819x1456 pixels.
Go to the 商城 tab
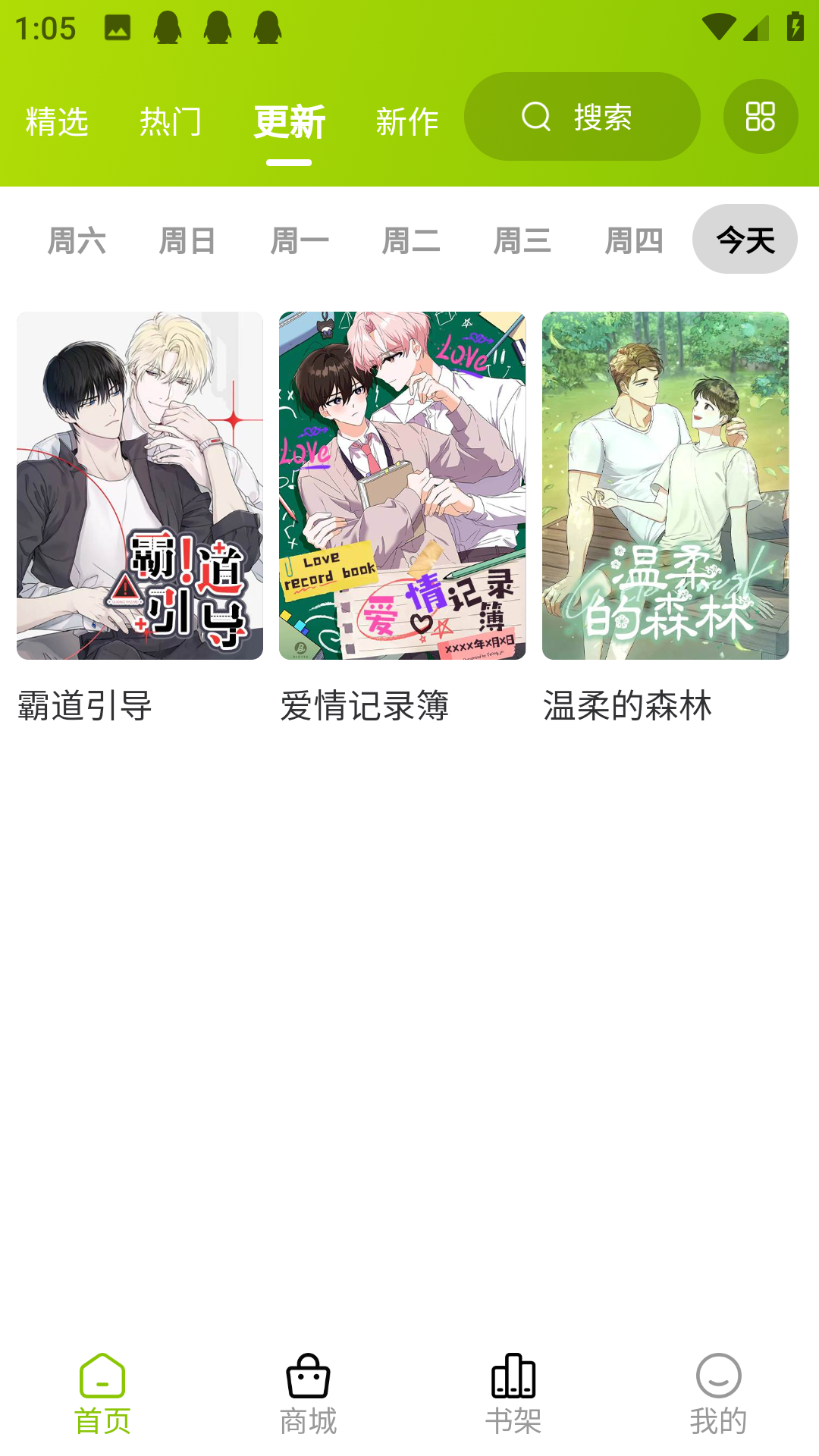(308, 1394)
